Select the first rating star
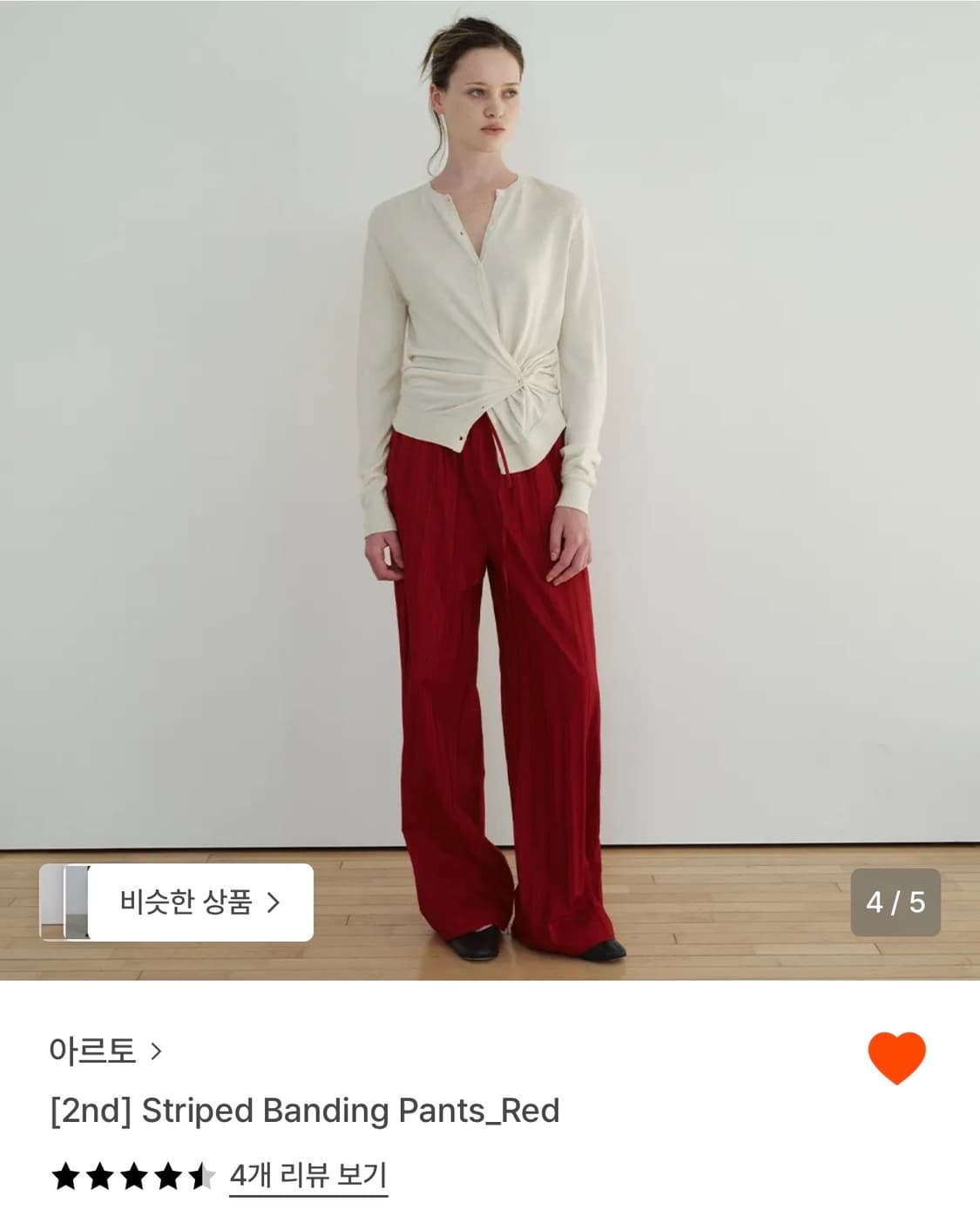The height and width of the screenshot is (1216, 980). [67, 1175]
